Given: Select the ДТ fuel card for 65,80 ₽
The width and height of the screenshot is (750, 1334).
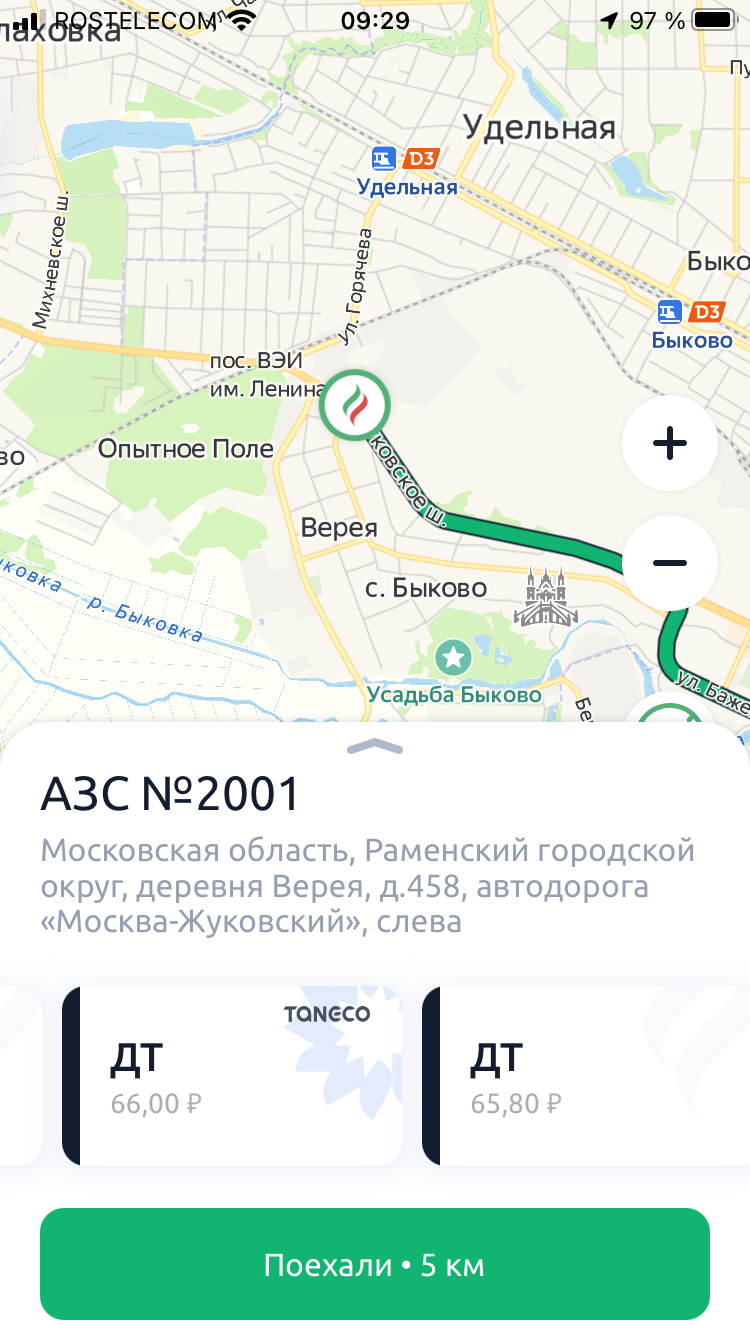Looking at the screenshot, I should [586, 1075].
